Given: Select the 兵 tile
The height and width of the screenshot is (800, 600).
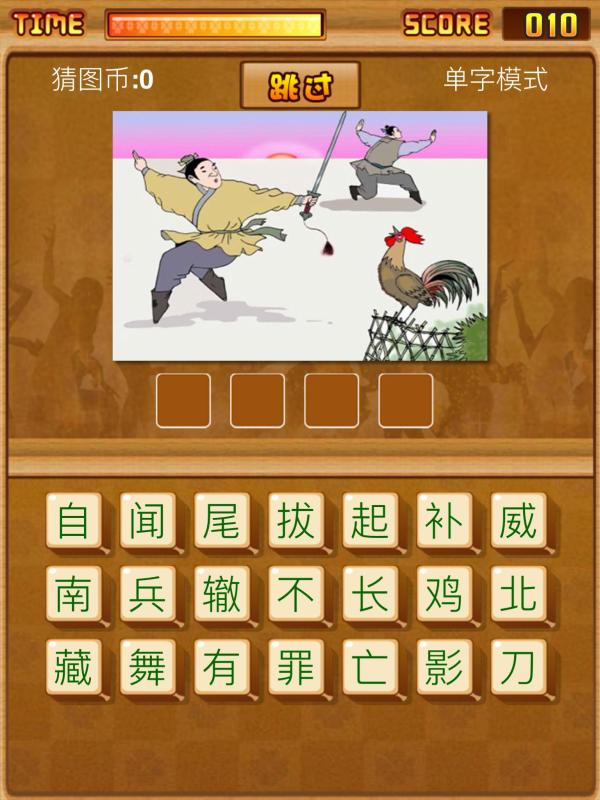Looking at the screenshot, I should (x=147, y=594).
